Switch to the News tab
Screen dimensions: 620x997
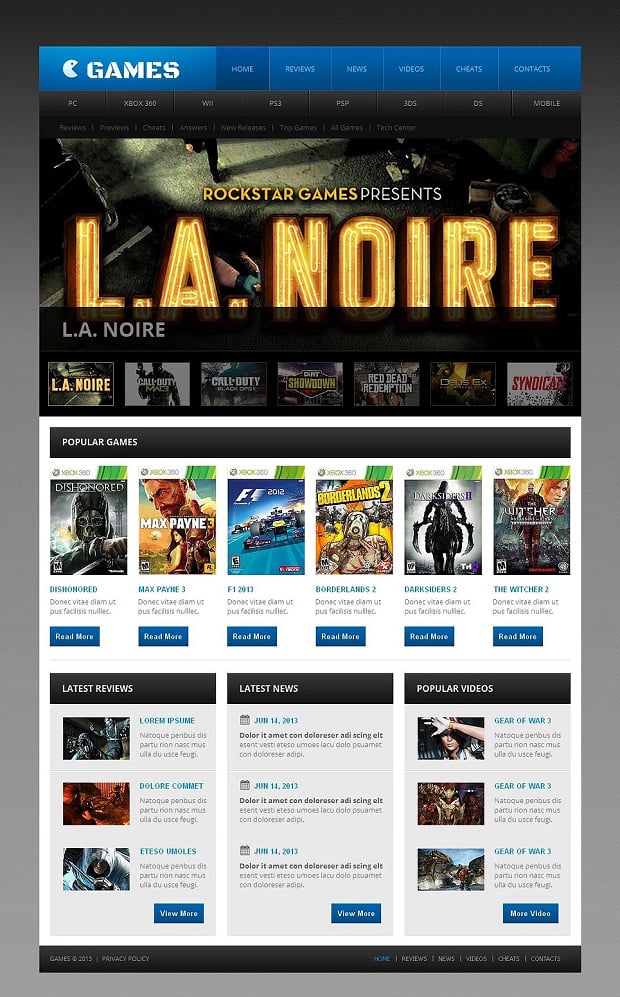point(356,69)
